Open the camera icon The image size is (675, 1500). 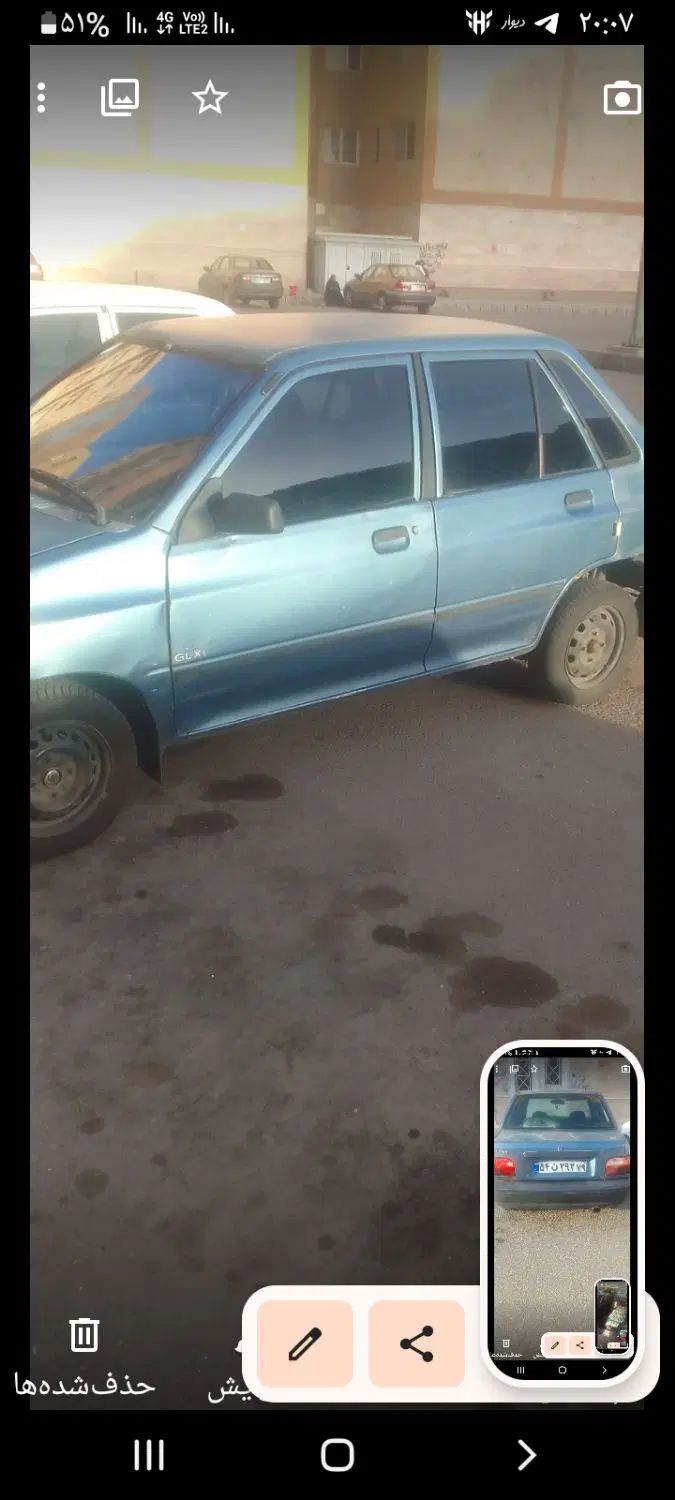(x=622, y=99)
